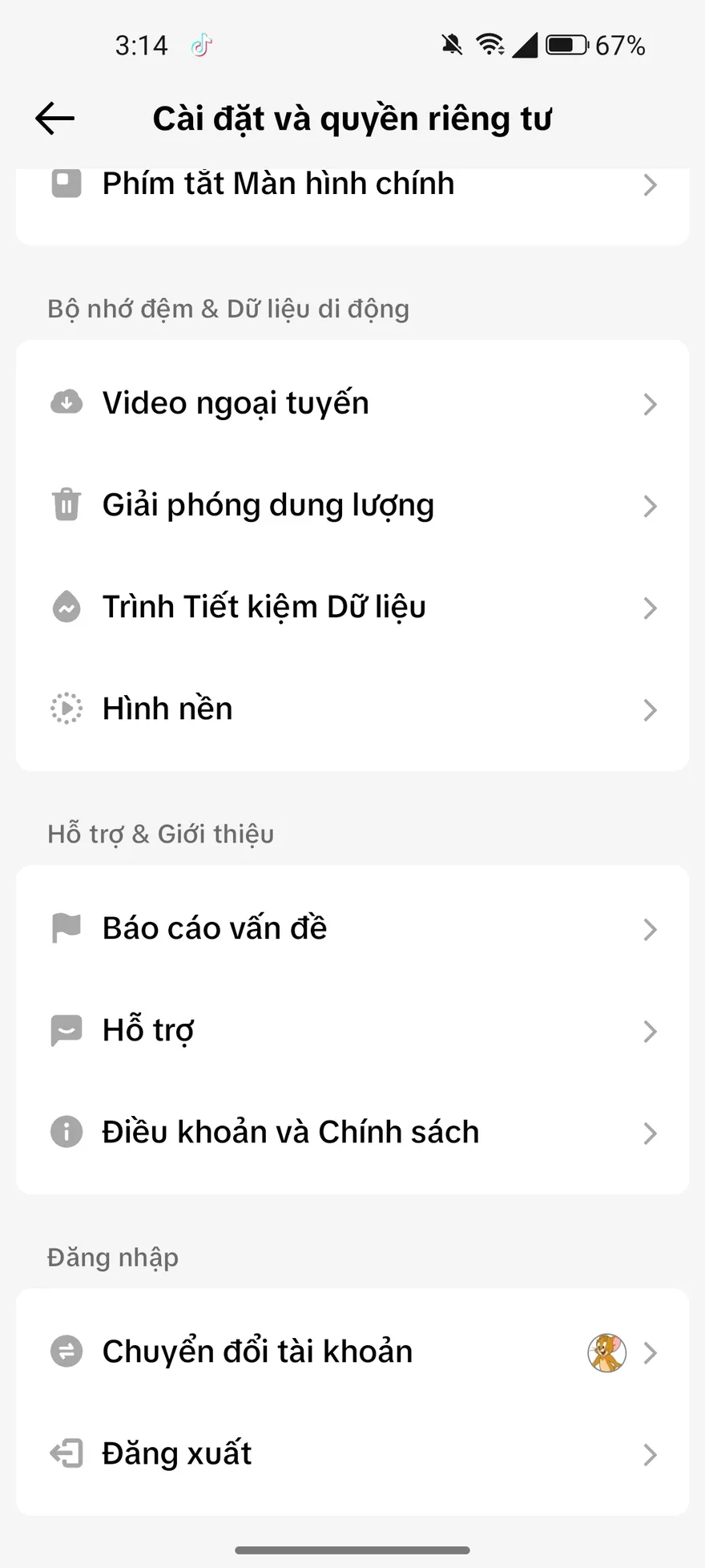Image resolution: width=705 pixels, height=1568 pixels.
Task: Expand the Video ngoại tuyến row chevron
Action: (x=651, y=405)
